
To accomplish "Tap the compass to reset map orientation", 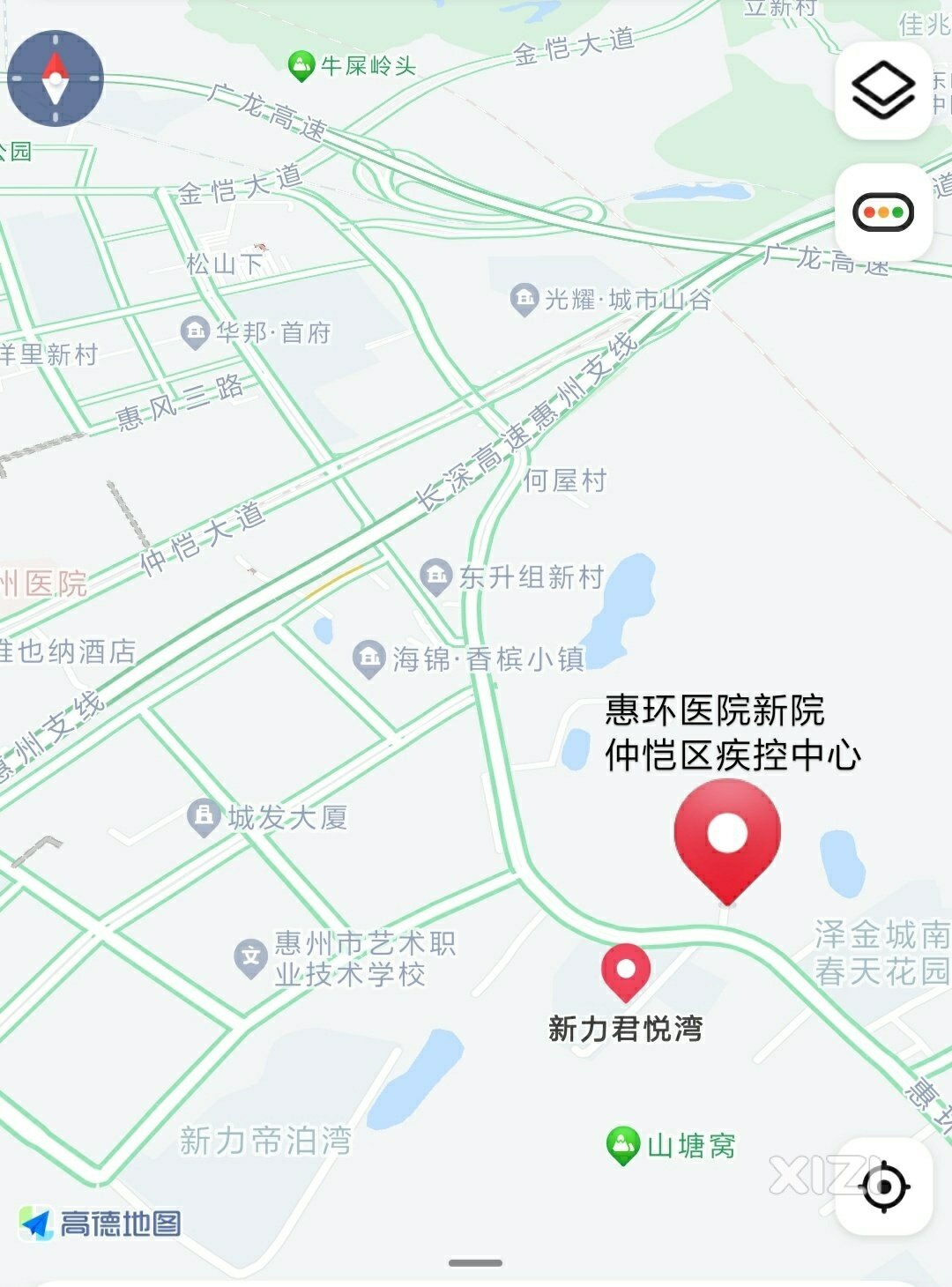I will (56, 78).
